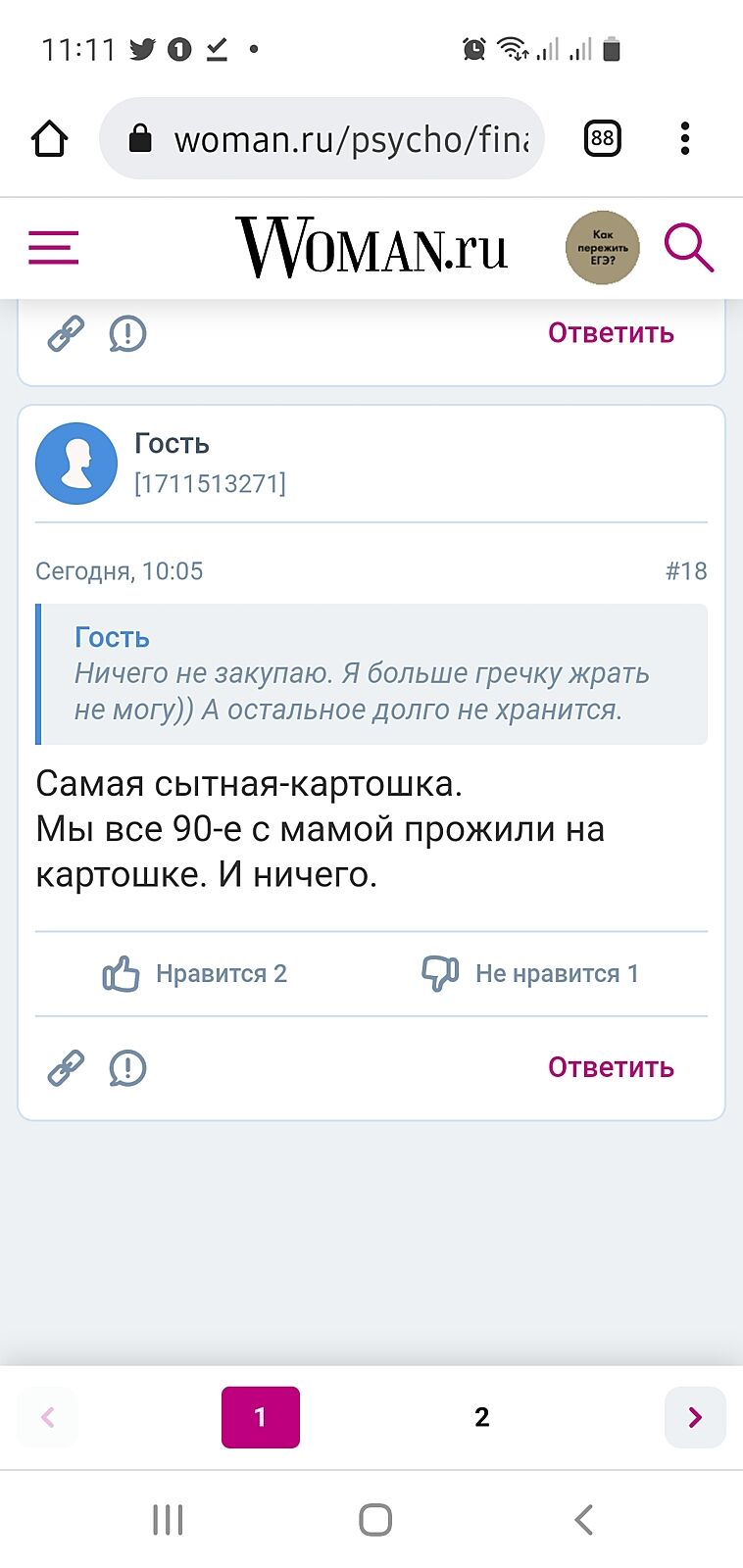
Task: Open site search magnifier
Action: pyautogui.click(x=688, y=247)
